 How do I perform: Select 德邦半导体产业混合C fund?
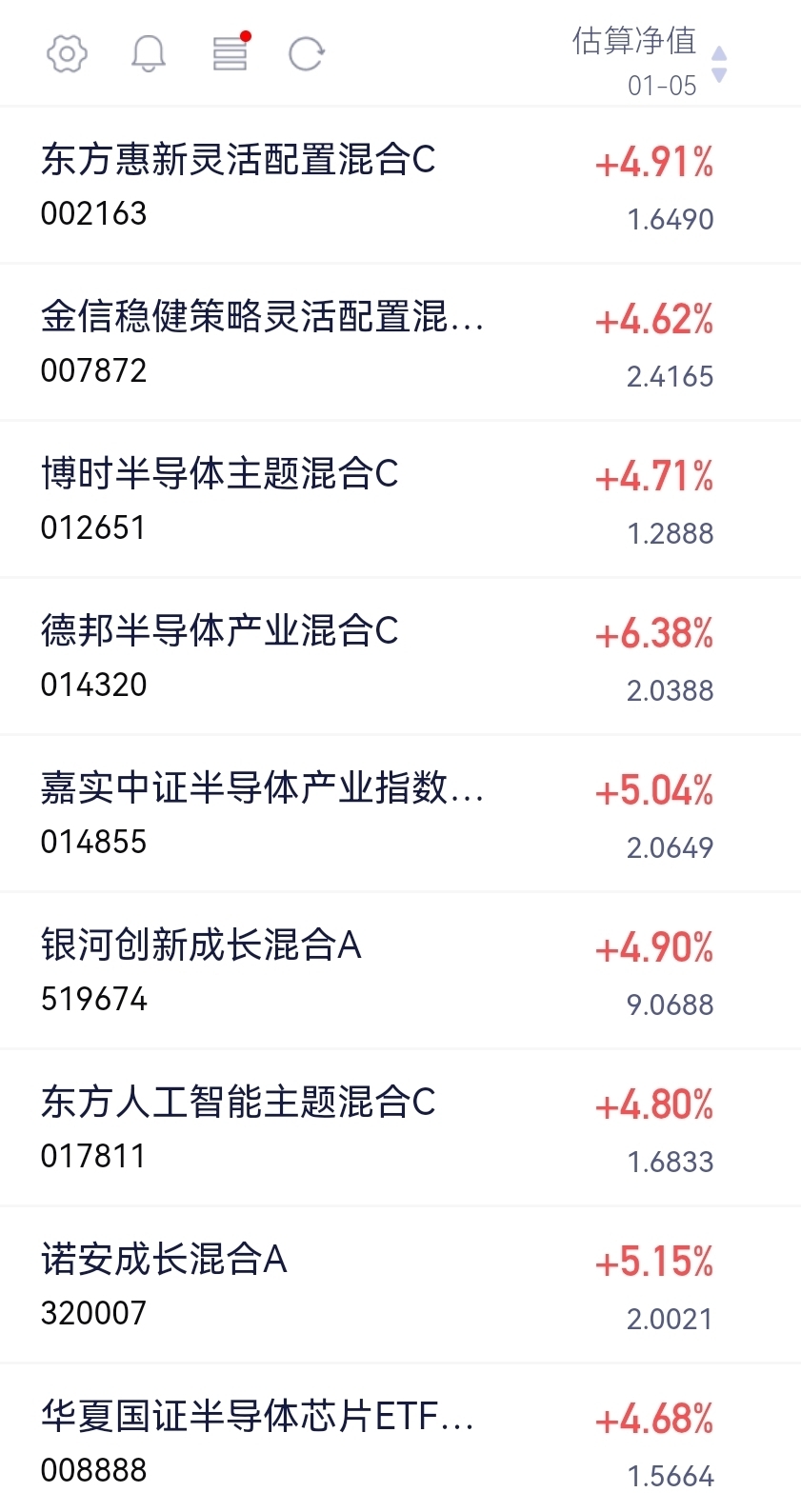(219, 631)
